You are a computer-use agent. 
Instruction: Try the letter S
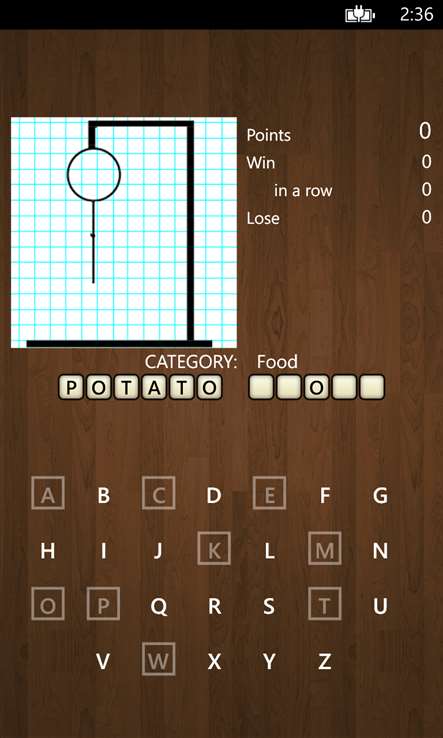[x=269, y=606]
